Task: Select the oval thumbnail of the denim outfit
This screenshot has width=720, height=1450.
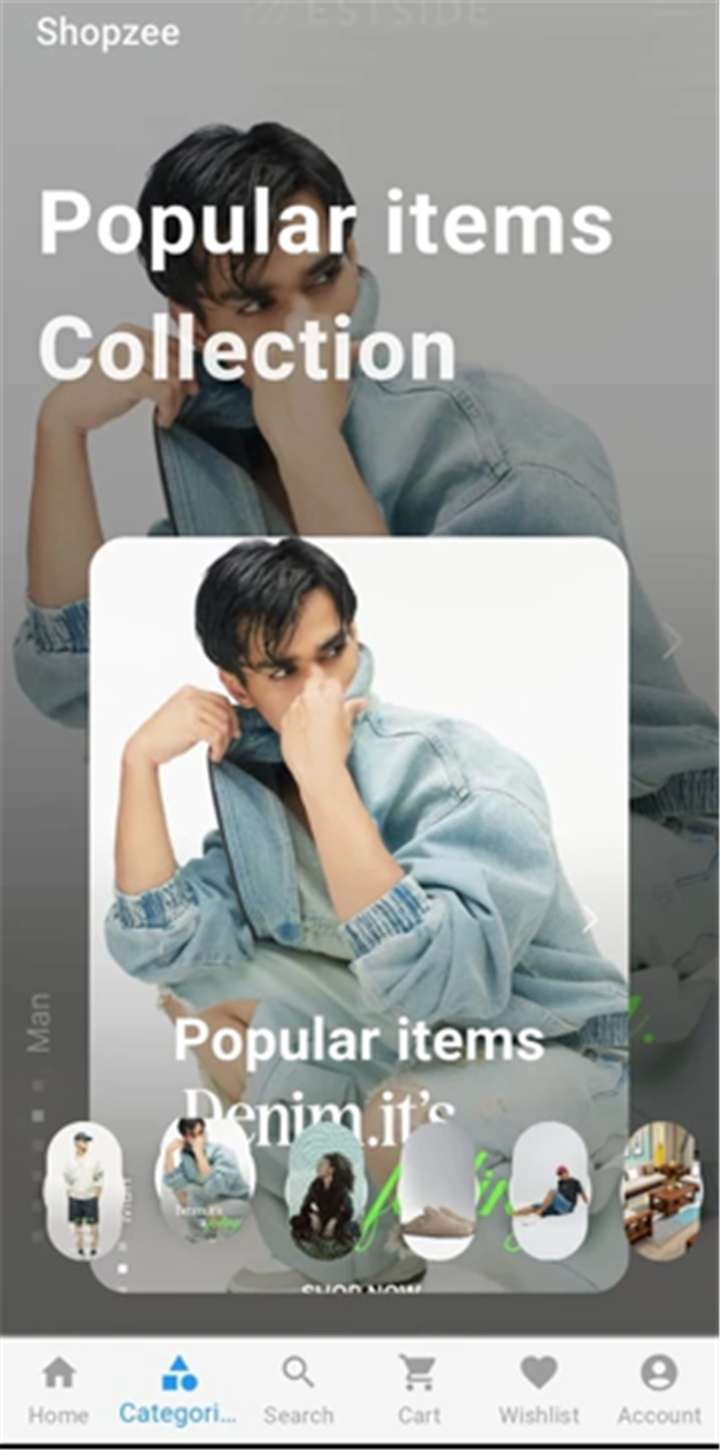Action: (204, 1180)
